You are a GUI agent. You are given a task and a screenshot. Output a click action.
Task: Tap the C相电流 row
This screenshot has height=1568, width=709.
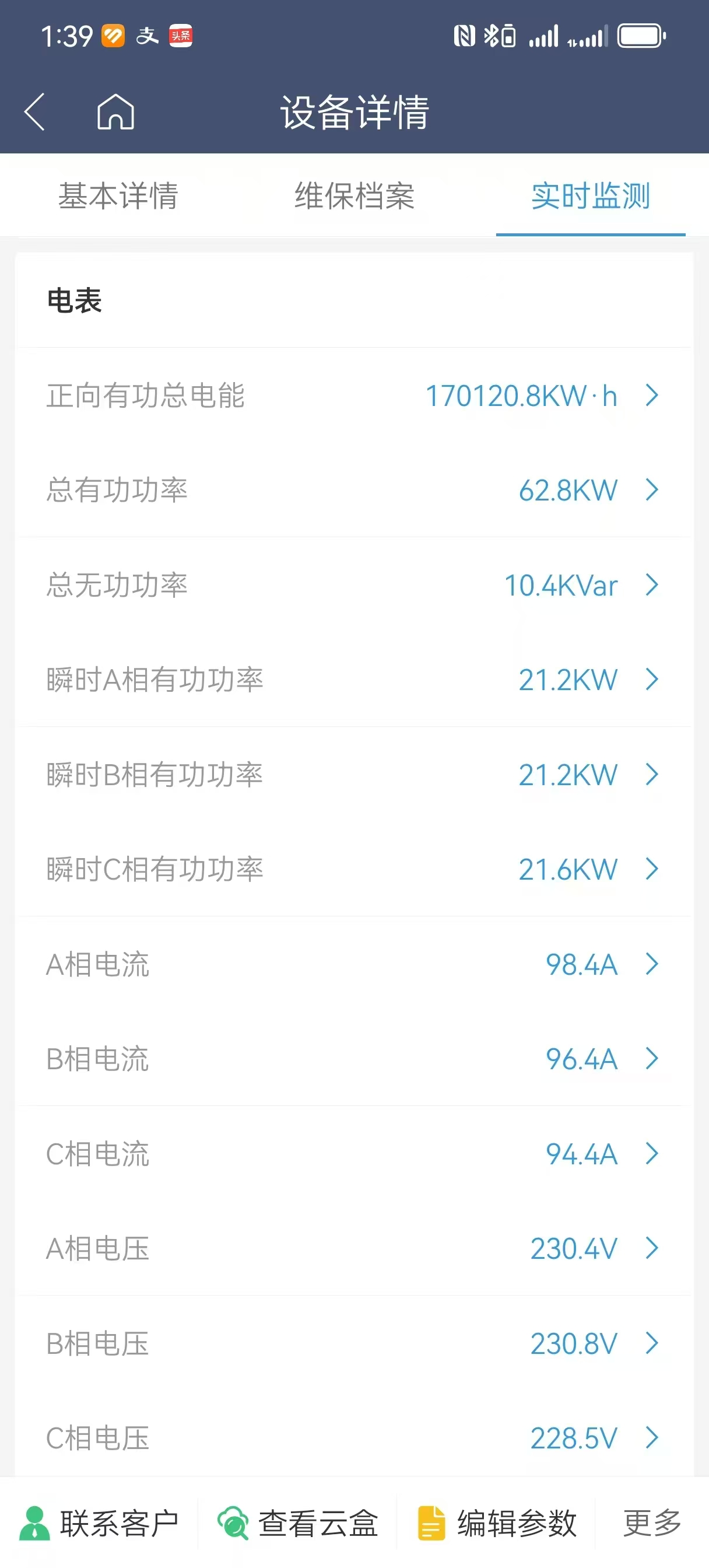pyautogui.click(x=353, y=1154)
